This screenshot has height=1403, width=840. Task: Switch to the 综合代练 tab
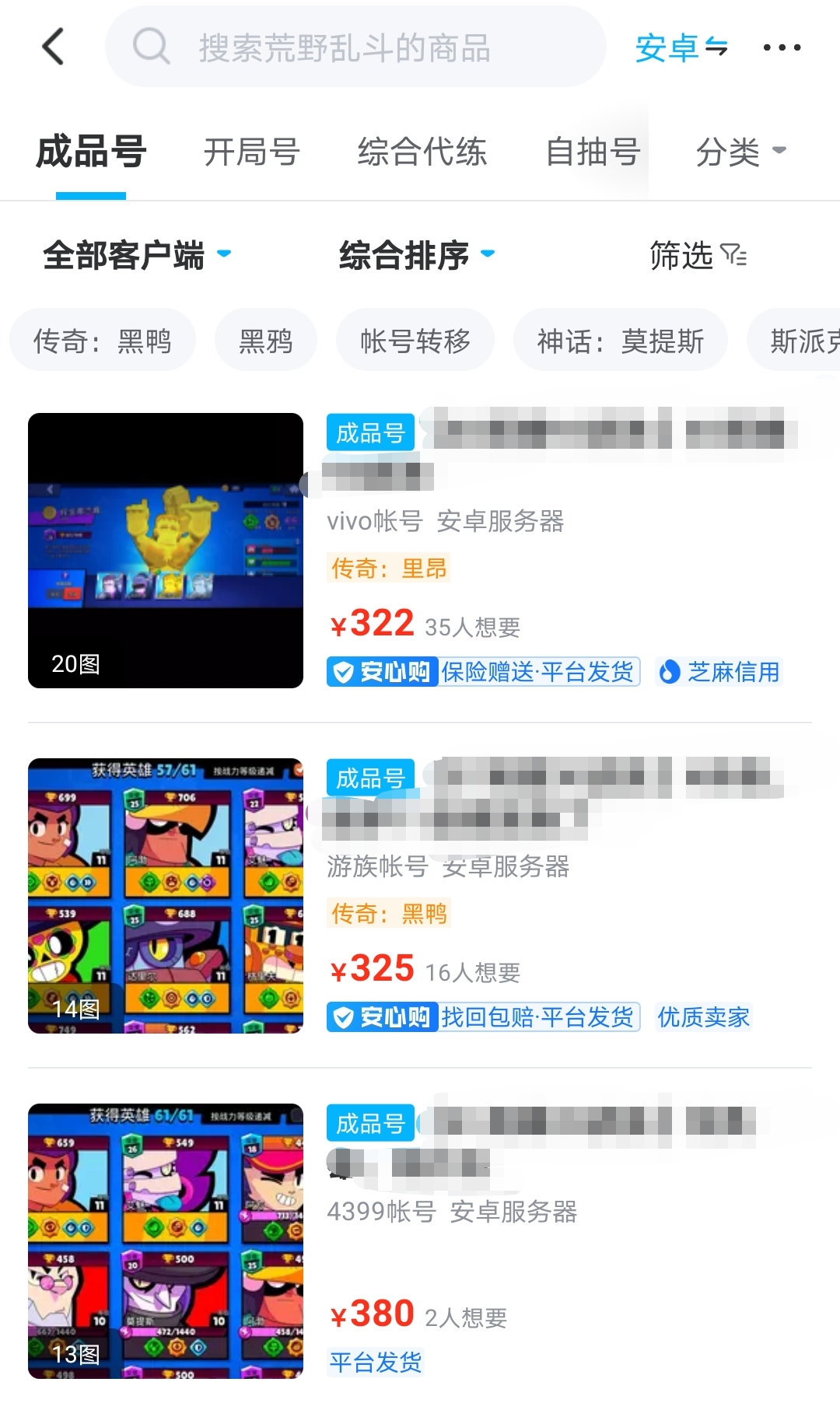coord(422,152)
